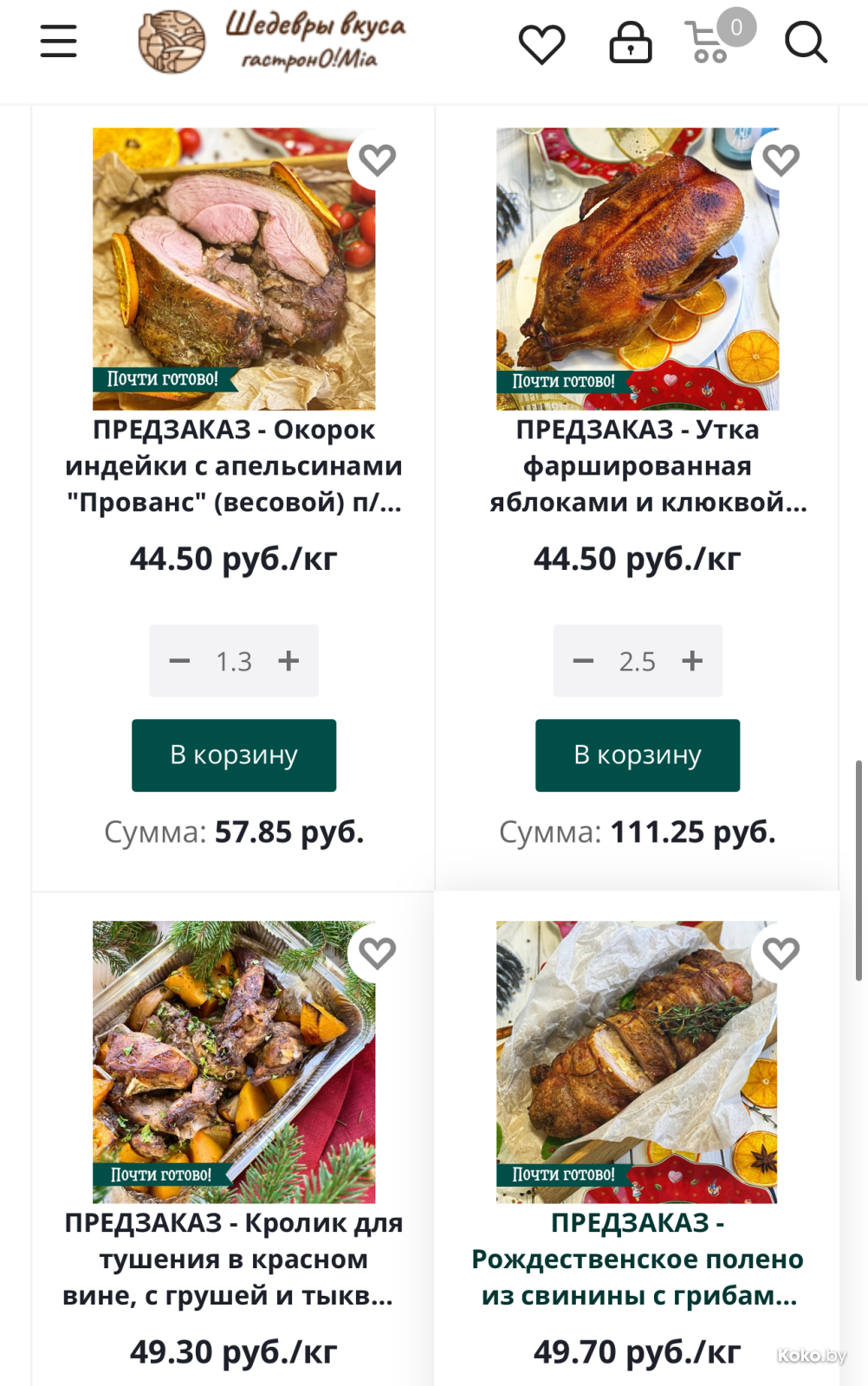Open the Рождественское полено product title link

pyautogui.click(x=638, y=1259)
